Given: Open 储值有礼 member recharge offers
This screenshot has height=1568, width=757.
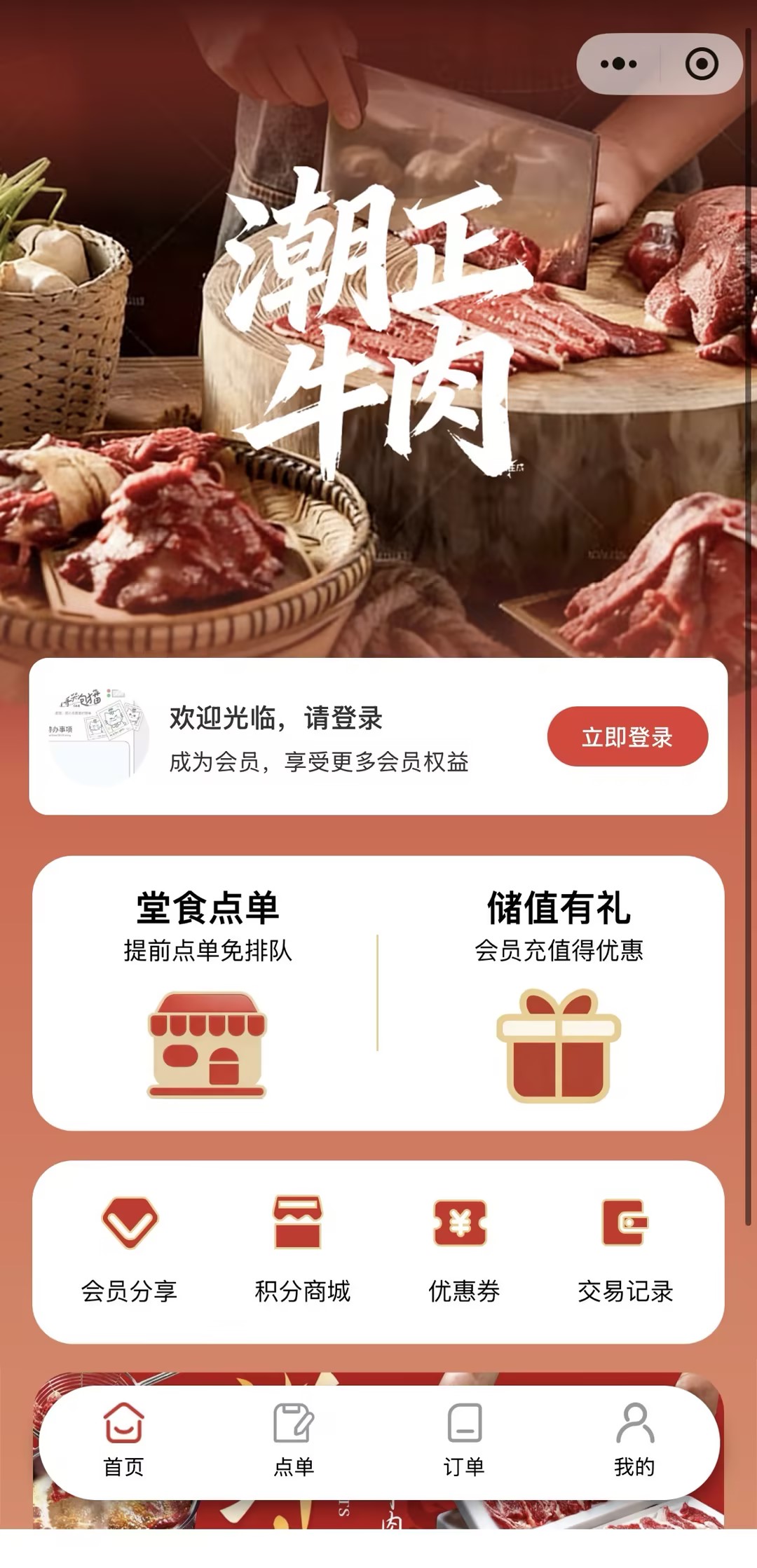Looking at the screenshot, I should 558,992.
